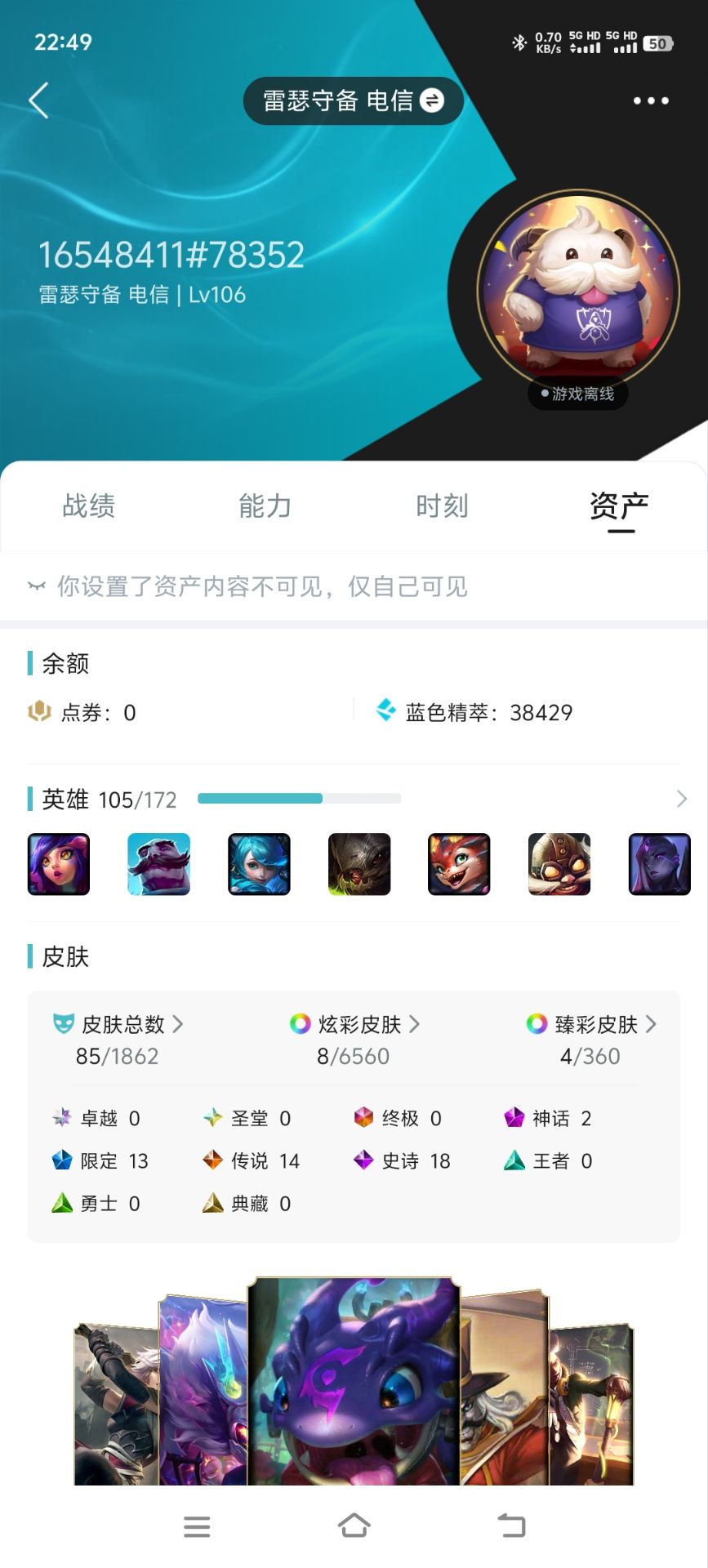
Task: Tap the purple dragon skin card
Action: click(x=354, y=1380)
